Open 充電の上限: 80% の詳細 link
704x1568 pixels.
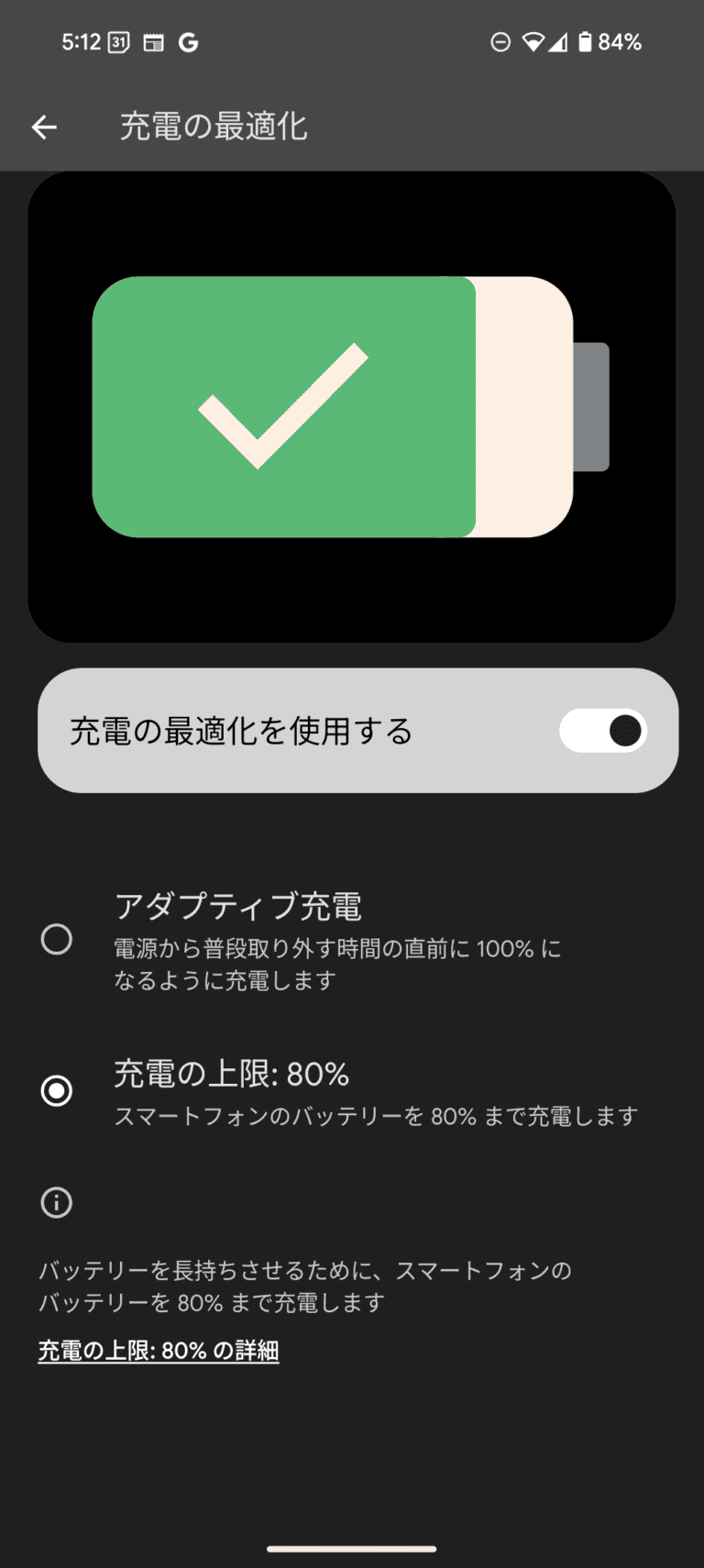158,1350
